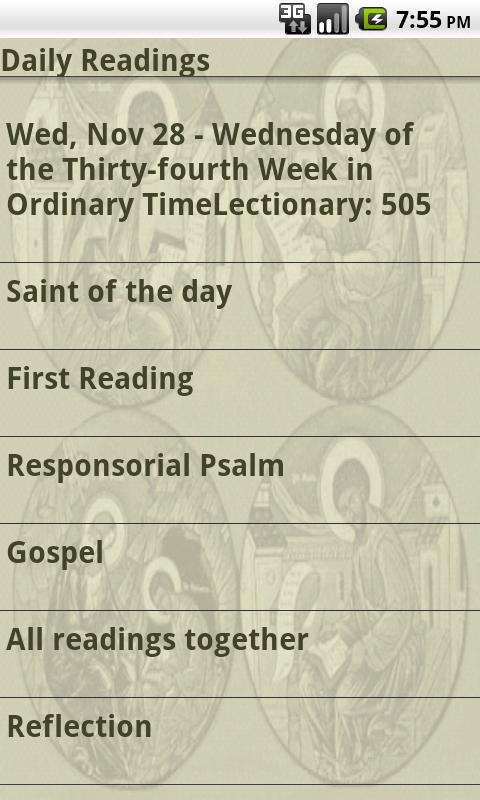
Task: Open the Wed, Nov 28 lectionary entry
Action: pos(240,170)
